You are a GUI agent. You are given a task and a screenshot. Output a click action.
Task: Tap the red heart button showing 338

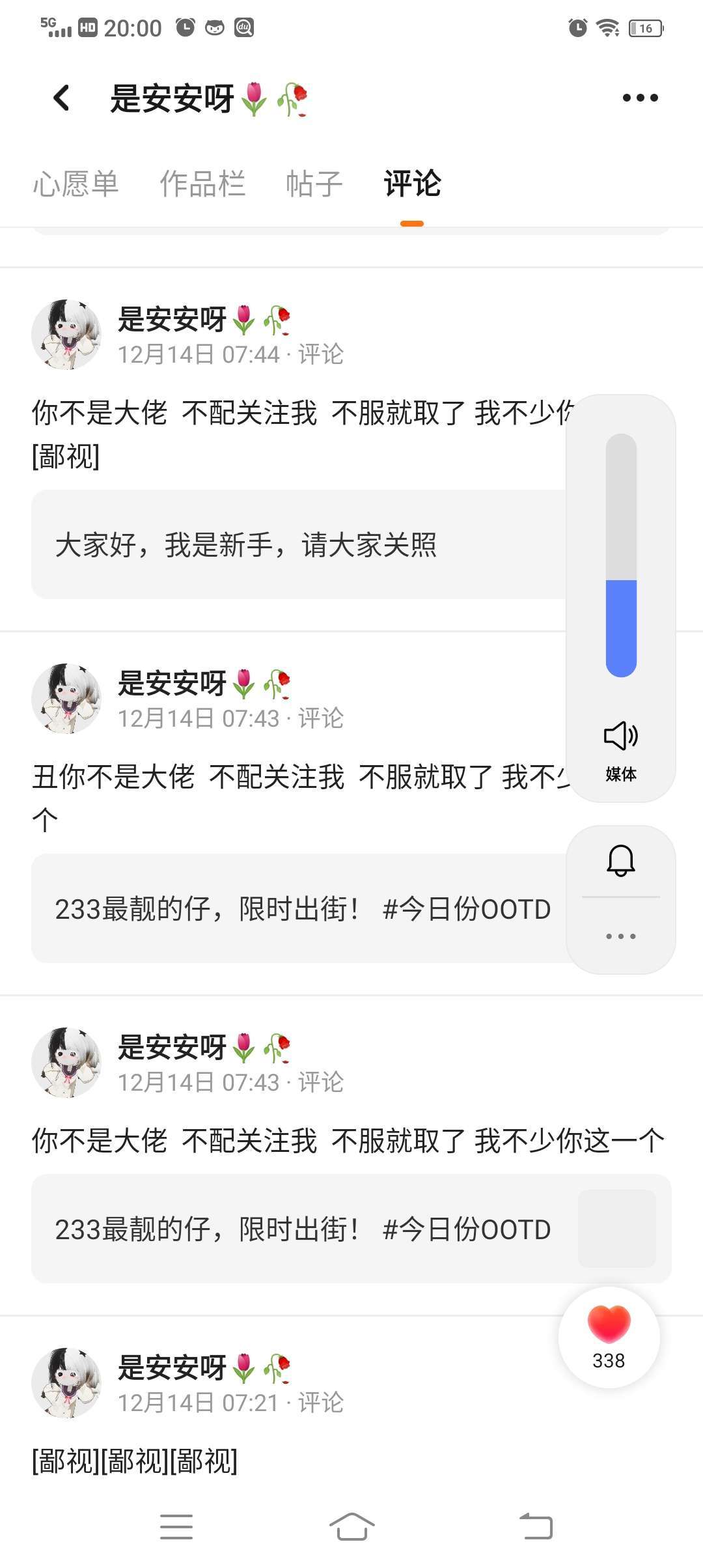click(609, 1337)
